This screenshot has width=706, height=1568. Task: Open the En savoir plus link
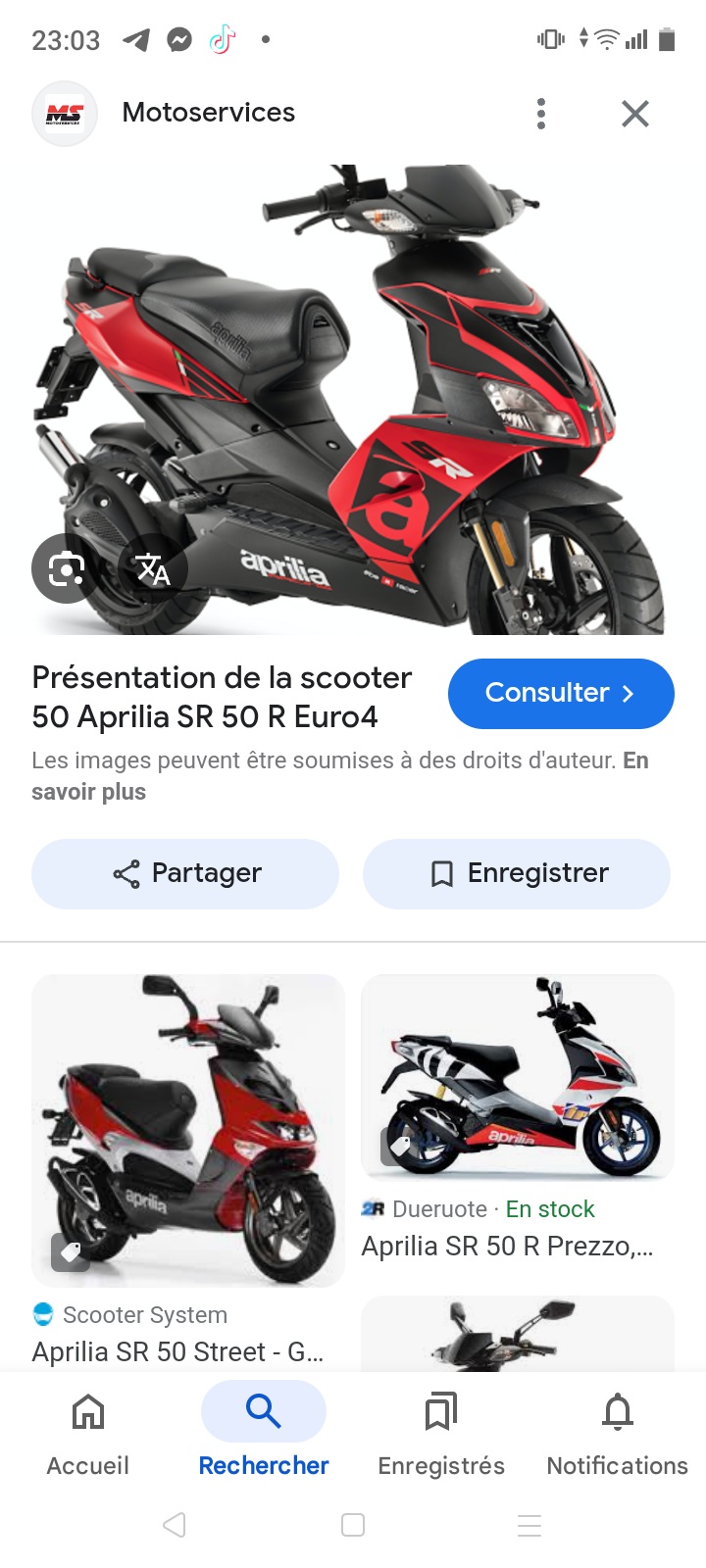point(88,792)
